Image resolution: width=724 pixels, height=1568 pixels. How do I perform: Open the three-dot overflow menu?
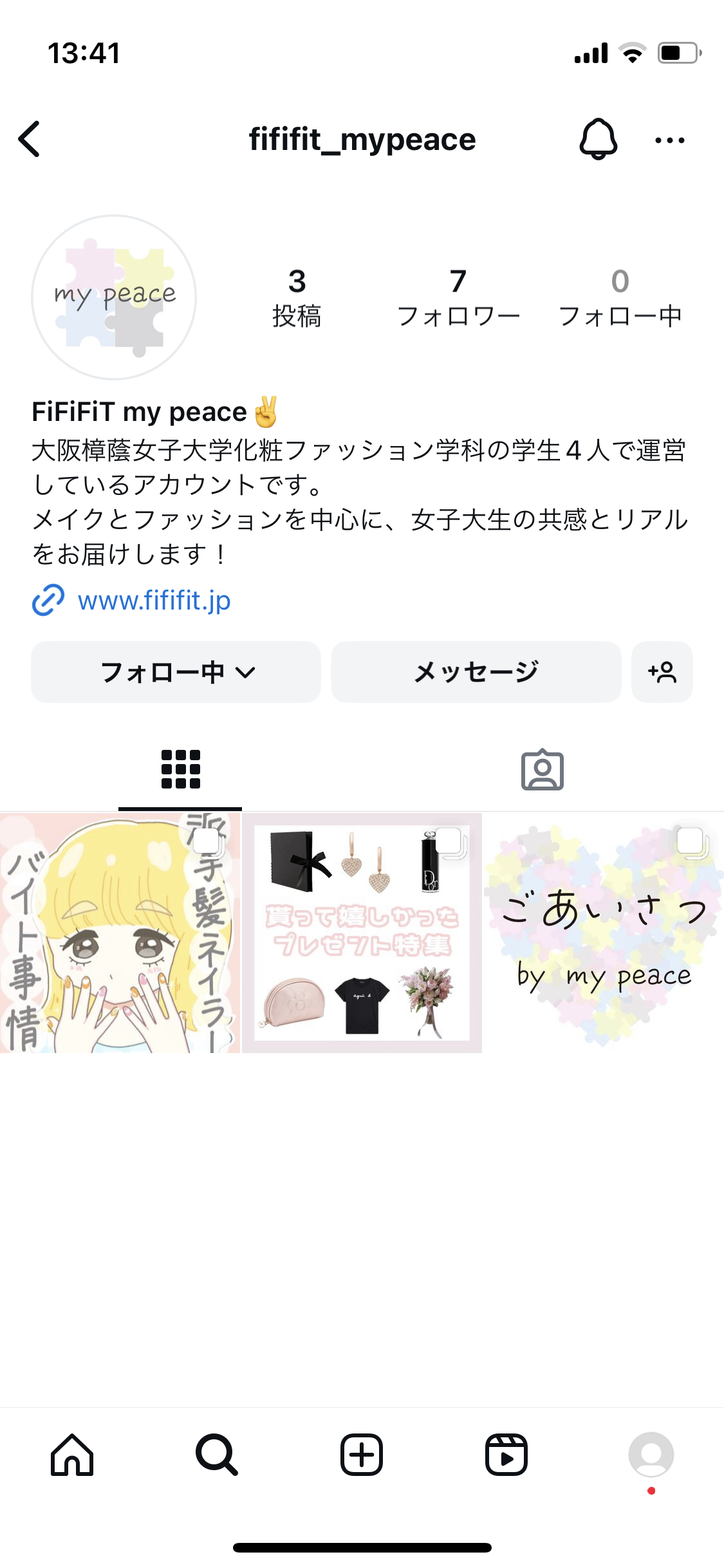point(669,140)
